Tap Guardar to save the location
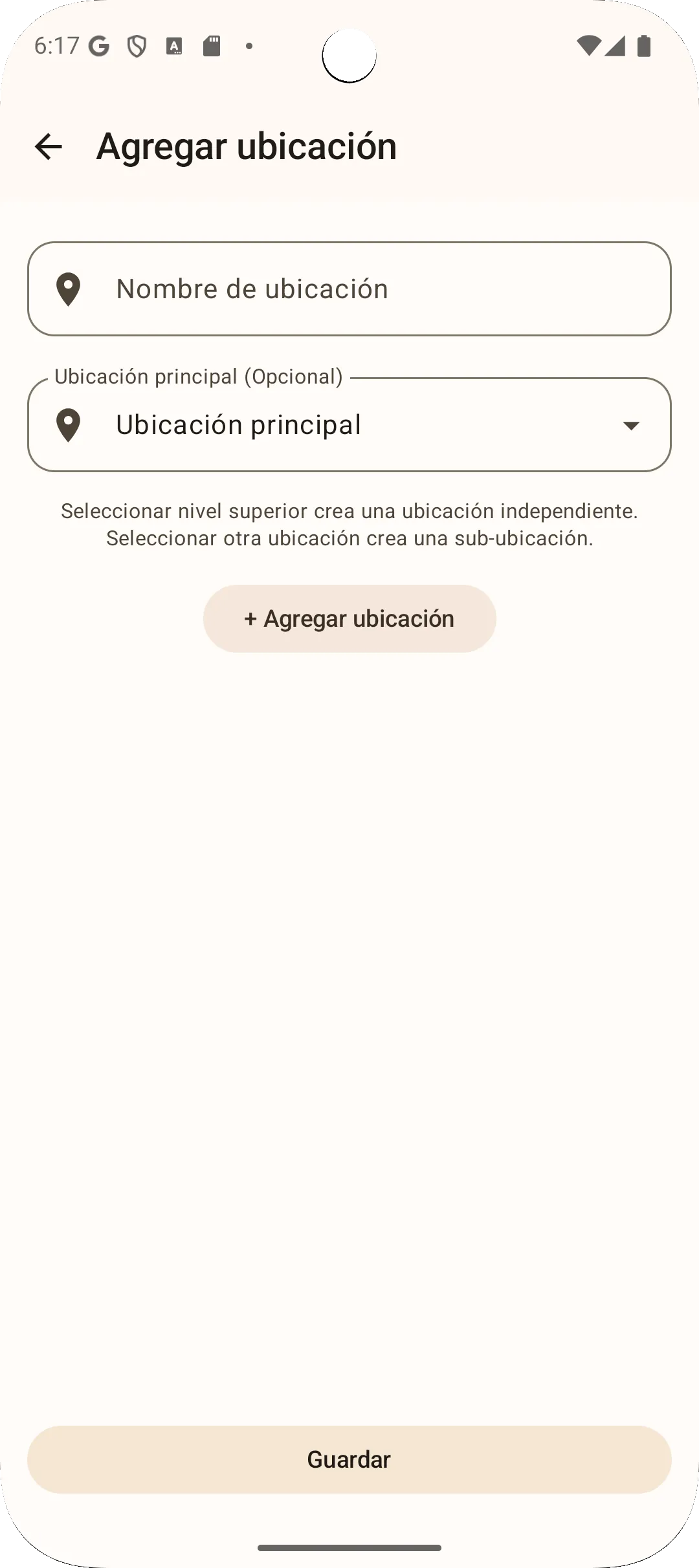The width and height of the screenshot is (699, 1568). click(x=349, y=1460)
